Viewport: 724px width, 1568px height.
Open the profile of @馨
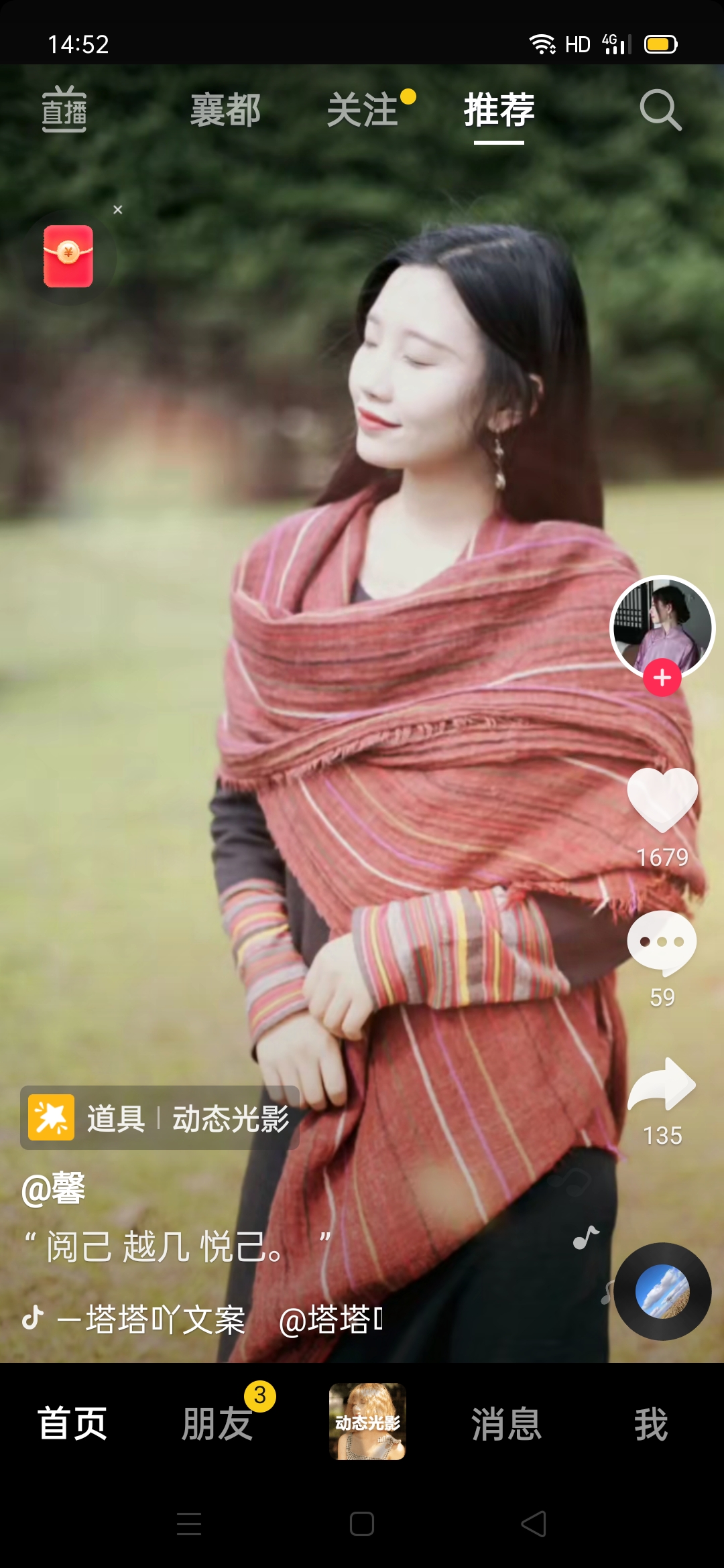pos(54,1189)
